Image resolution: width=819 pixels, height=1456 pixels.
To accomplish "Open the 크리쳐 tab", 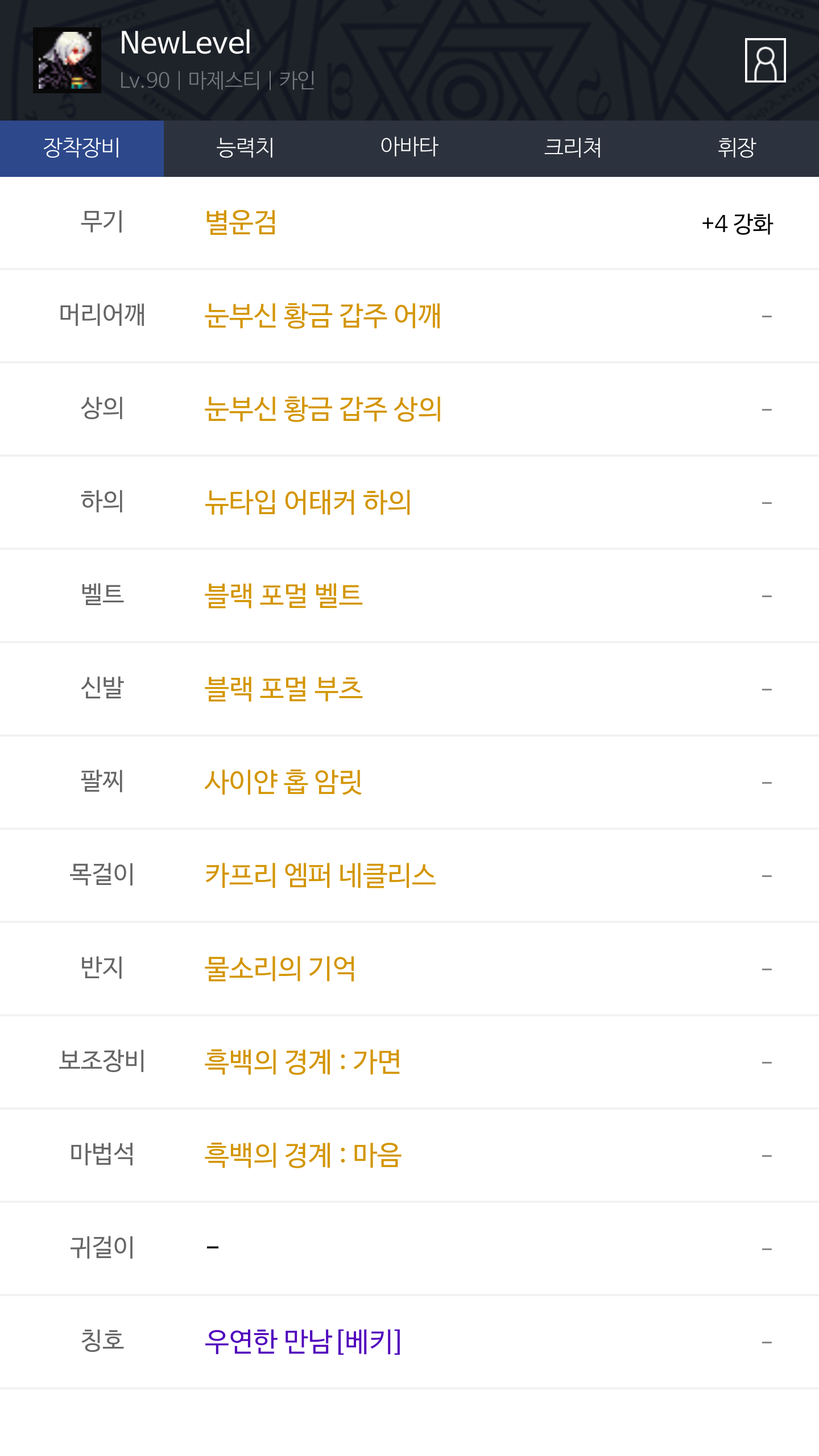I will pyautogui.click(x=573, y=148).
